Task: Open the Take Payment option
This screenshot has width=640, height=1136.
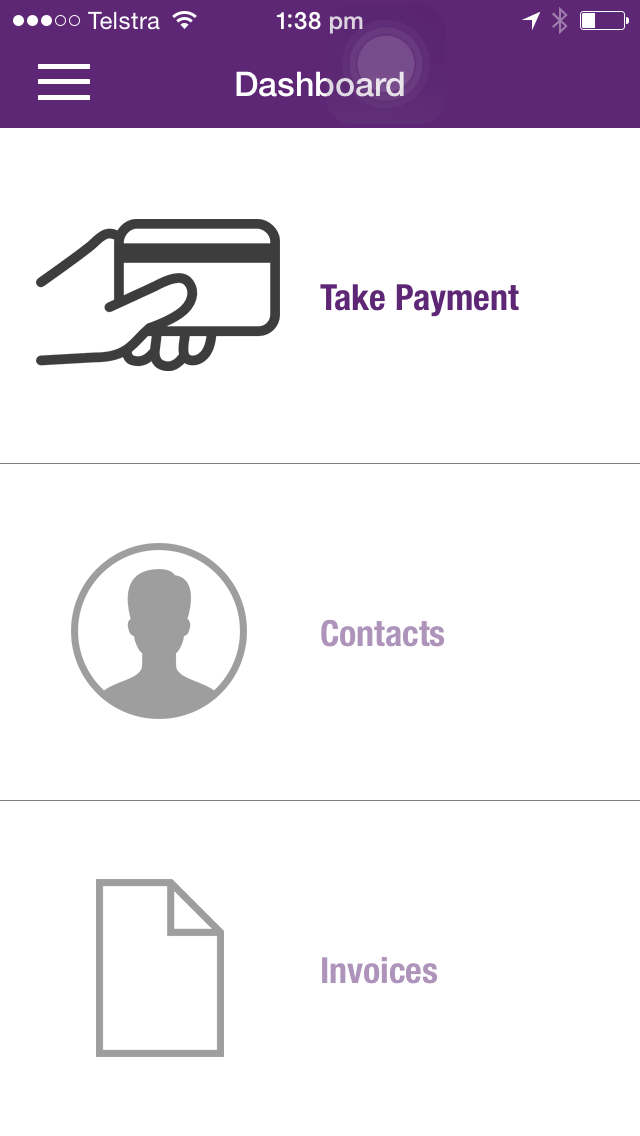Action: [320, 296]
